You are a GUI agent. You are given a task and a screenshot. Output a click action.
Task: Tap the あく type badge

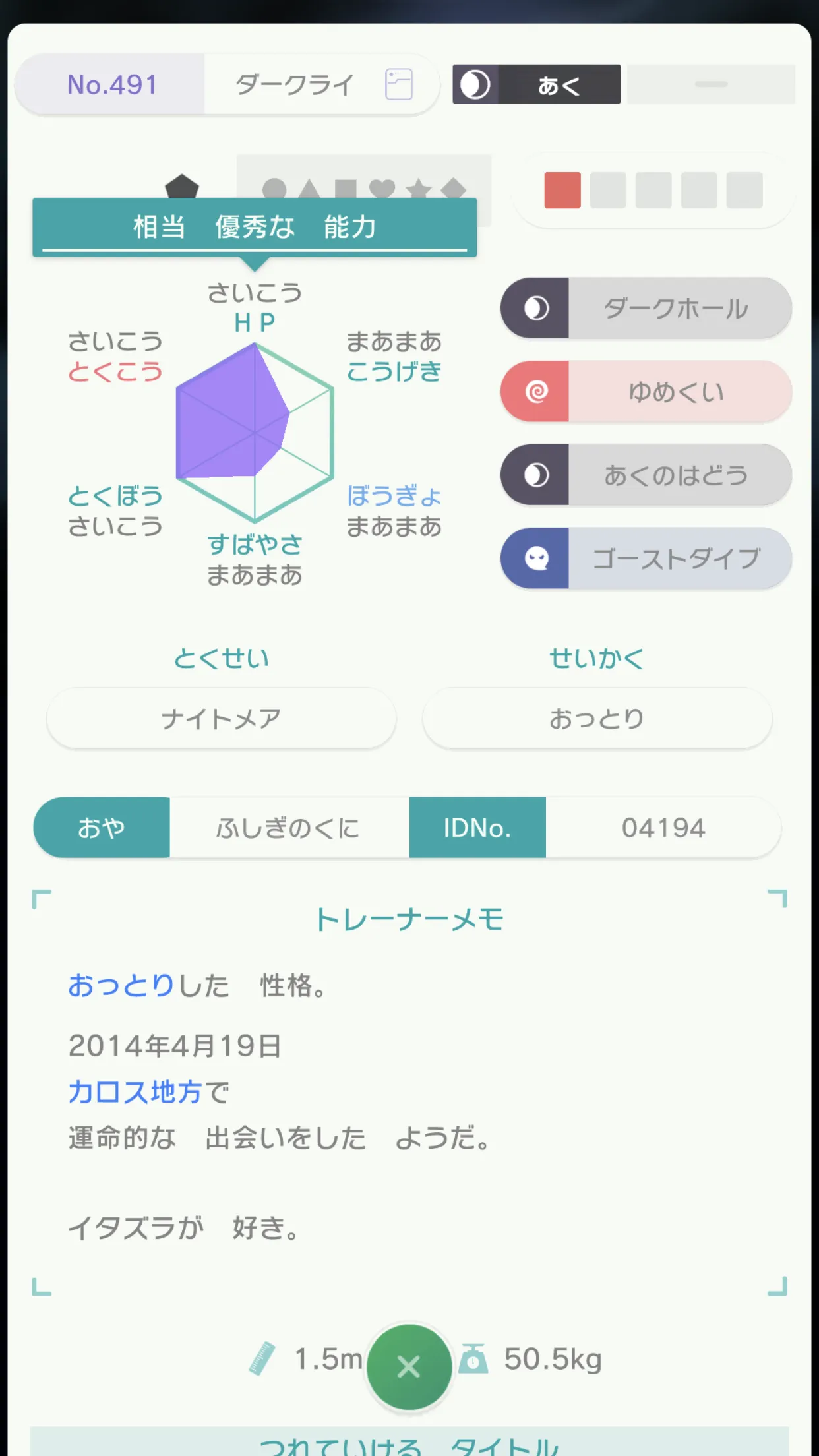click(537, 84)
